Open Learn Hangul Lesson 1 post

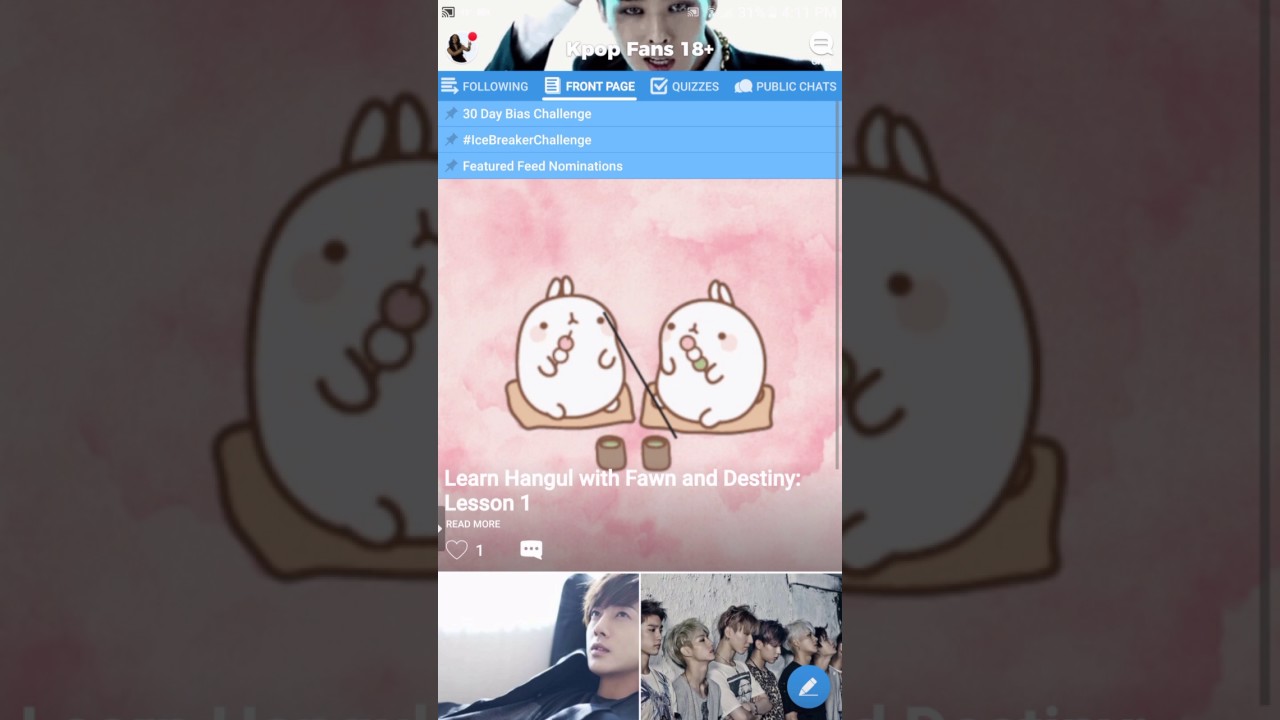(x=622, y=490)
